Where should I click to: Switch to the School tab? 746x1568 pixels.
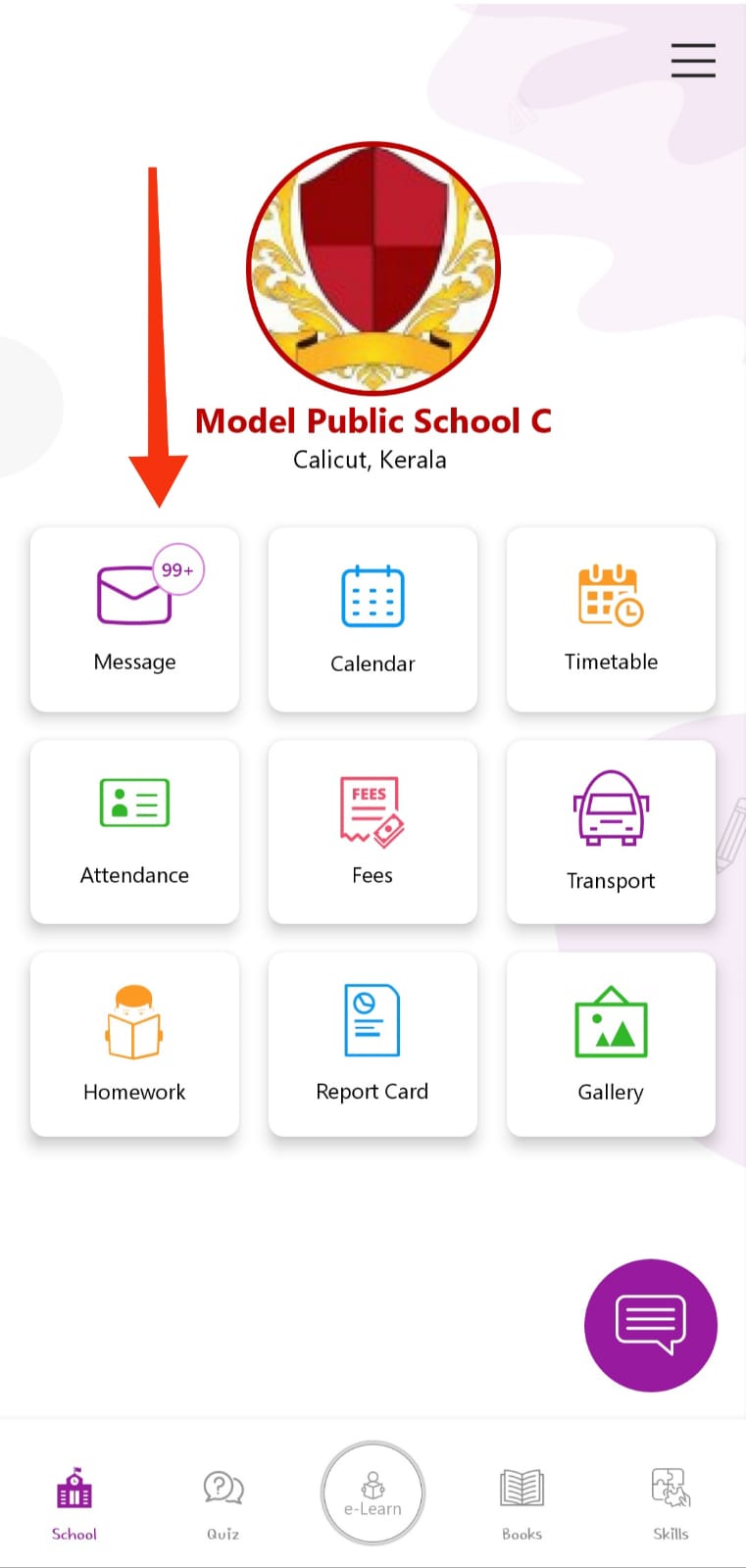pyautogui.click(x=75, y=1503)
